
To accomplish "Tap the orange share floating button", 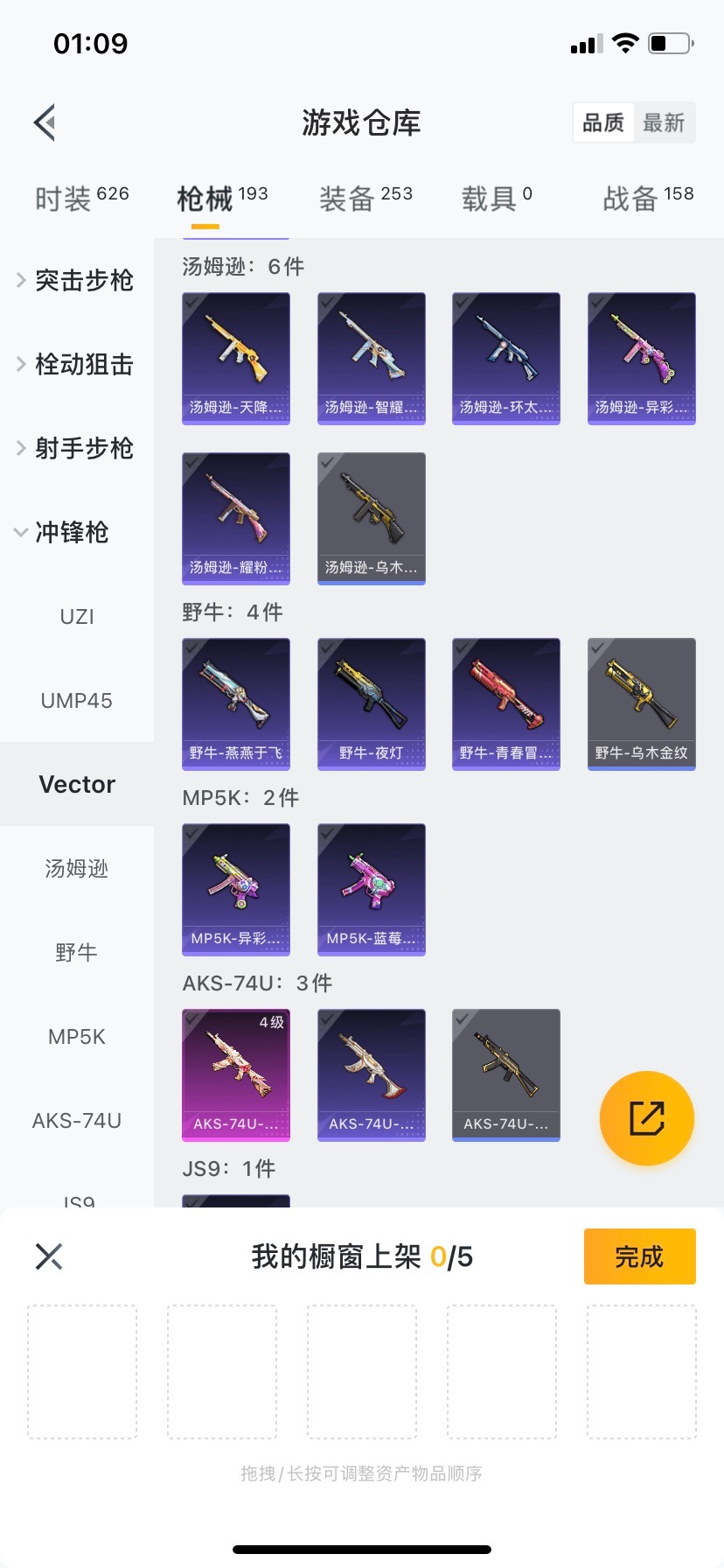I will tap(647, 1118).
